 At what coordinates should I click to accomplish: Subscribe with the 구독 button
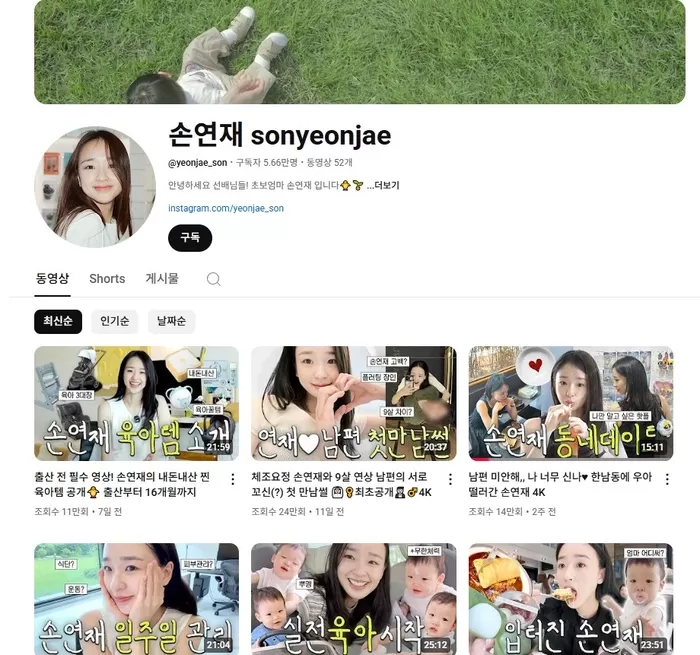click(190, 238)
